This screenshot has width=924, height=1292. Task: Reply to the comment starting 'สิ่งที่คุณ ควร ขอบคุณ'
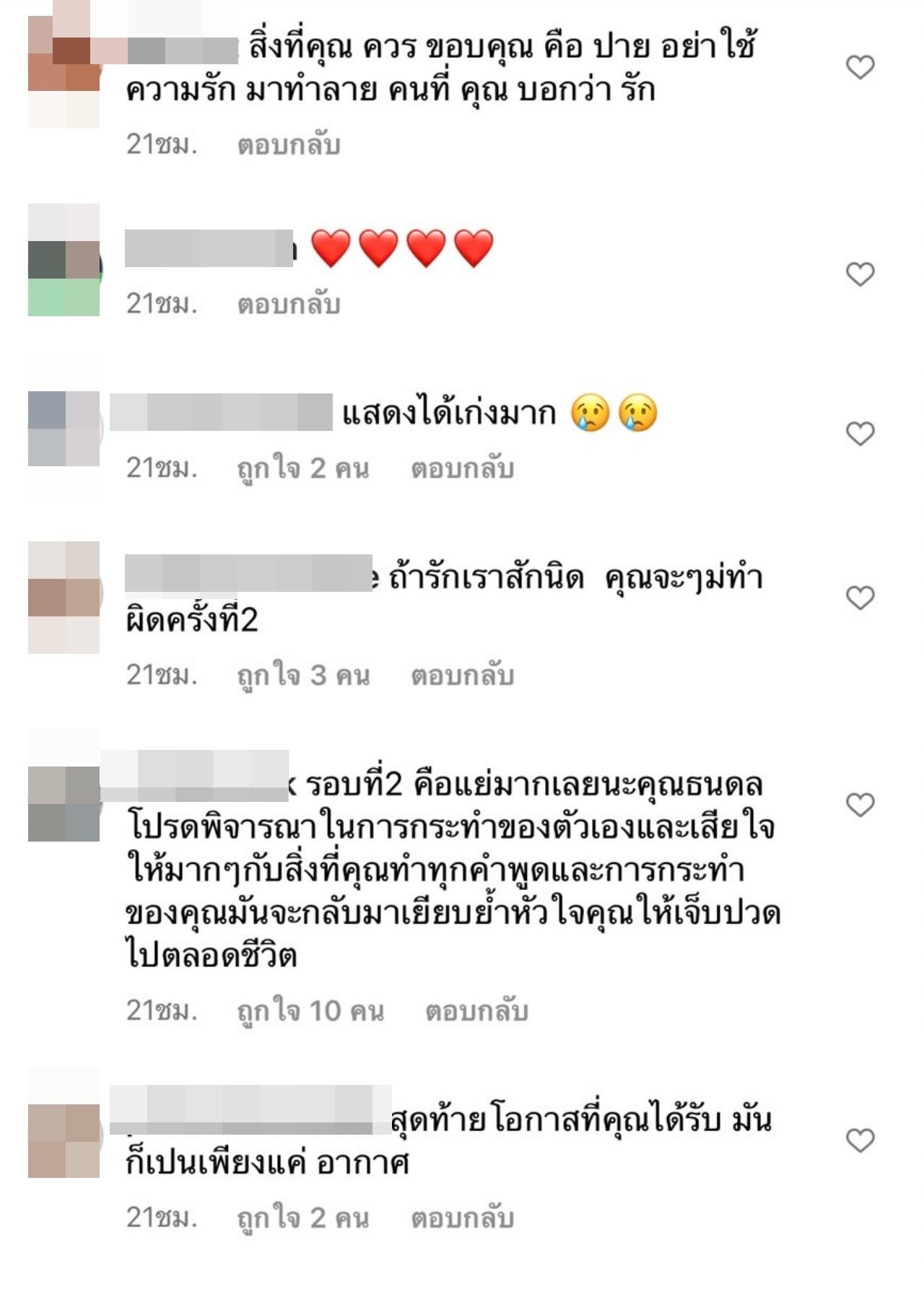(x=289, y=145)
